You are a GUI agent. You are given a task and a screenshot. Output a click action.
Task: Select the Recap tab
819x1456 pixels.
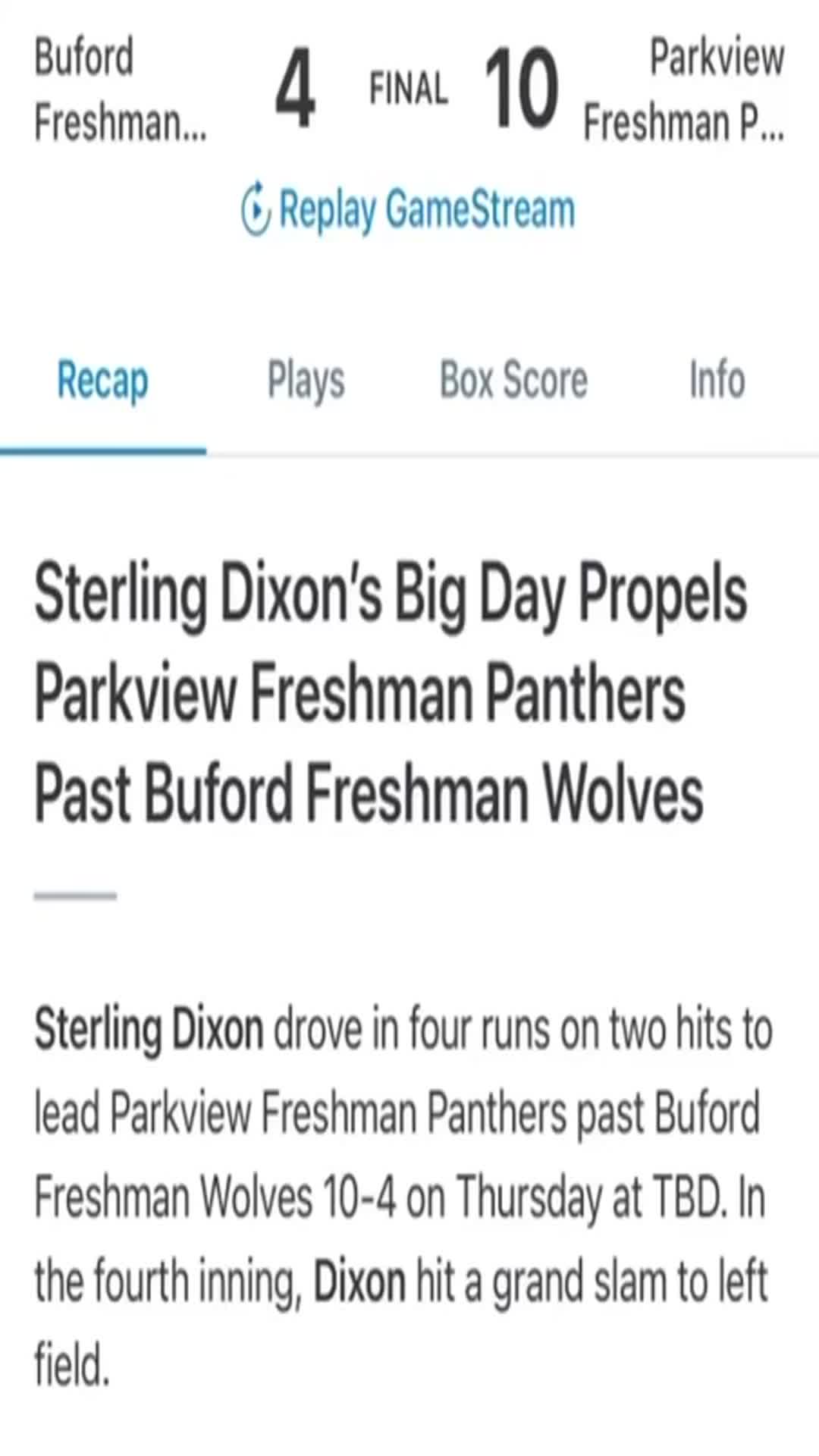tap(102, 381)
